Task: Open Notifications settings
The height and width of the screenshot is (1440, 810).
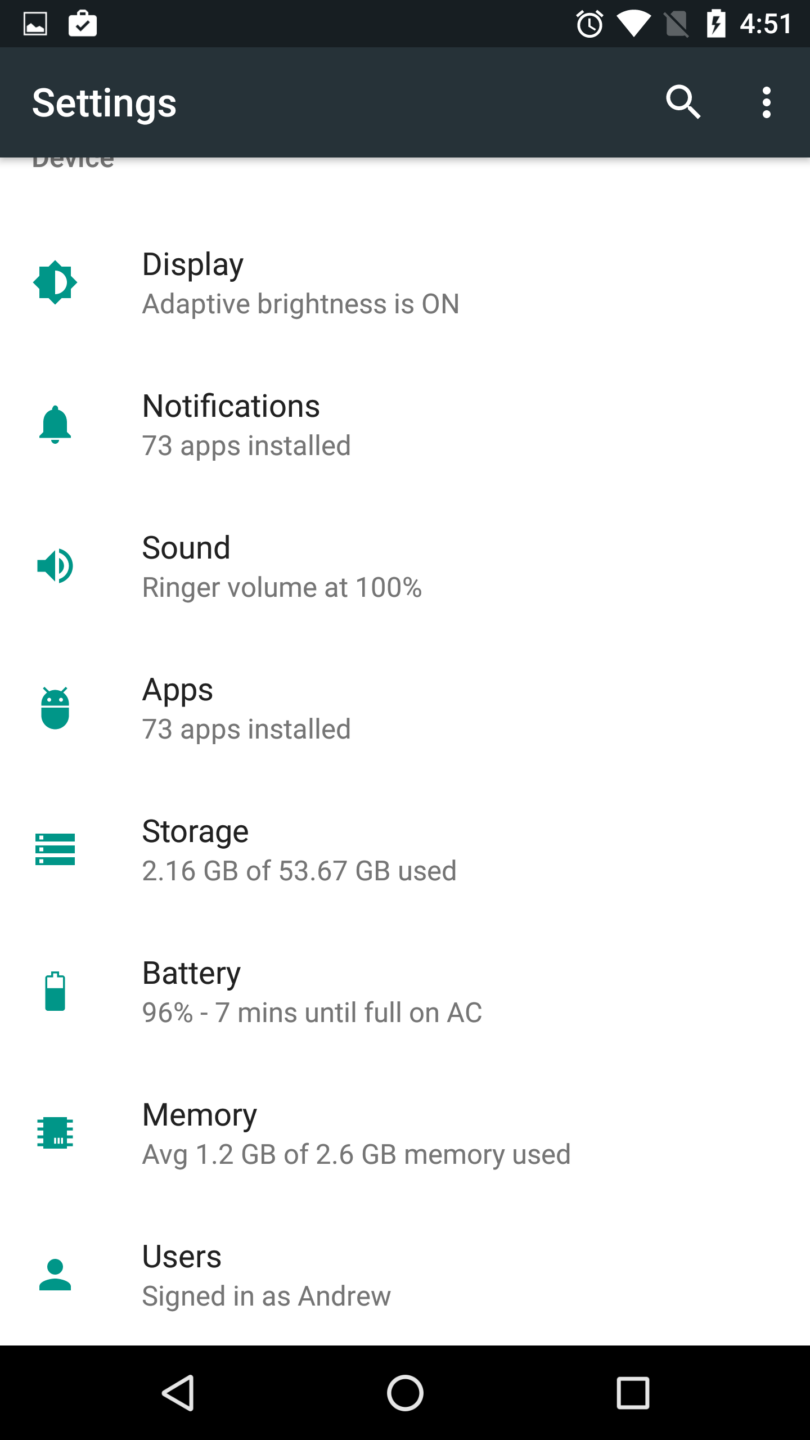Action: tap(300, 424)
